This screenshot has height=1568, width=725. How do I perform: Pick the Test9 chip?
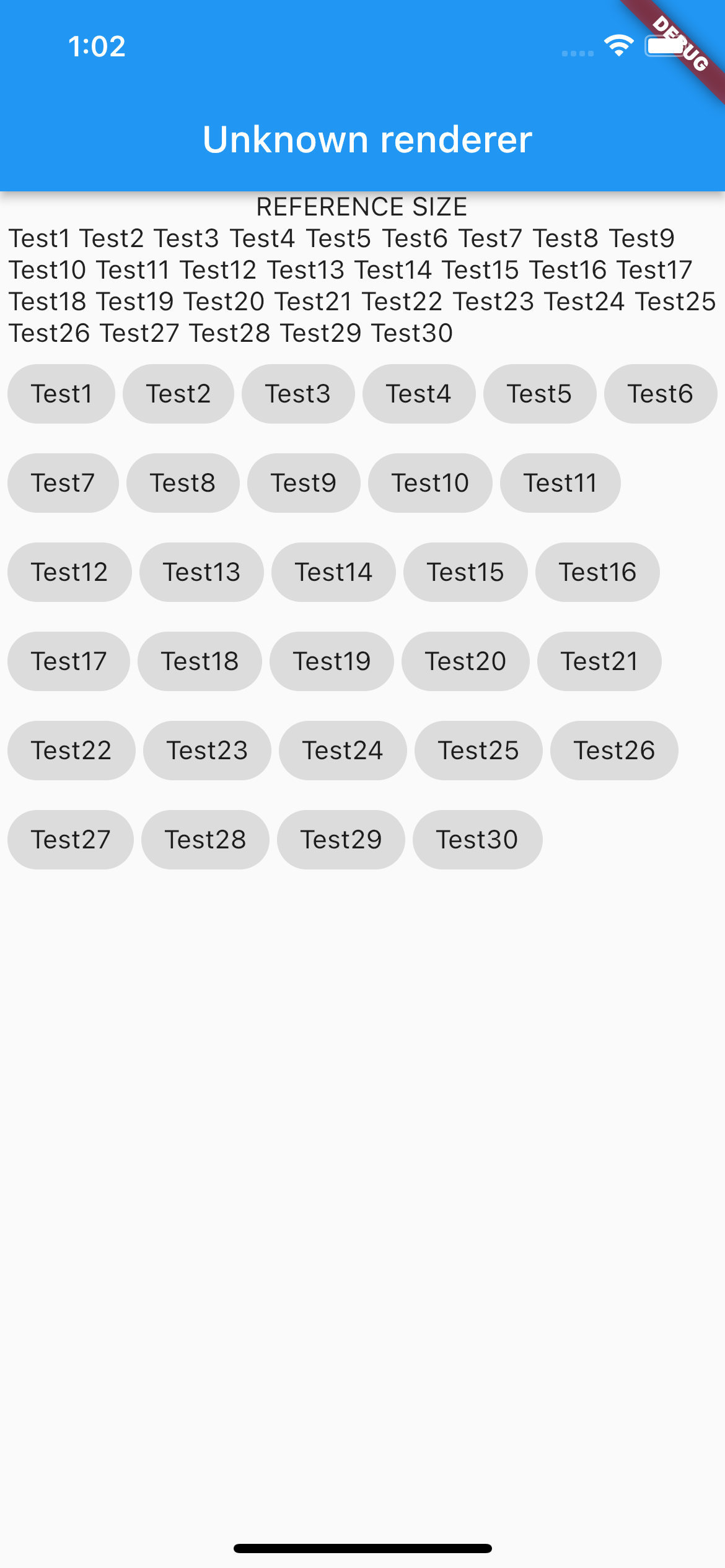coord(304,483)
